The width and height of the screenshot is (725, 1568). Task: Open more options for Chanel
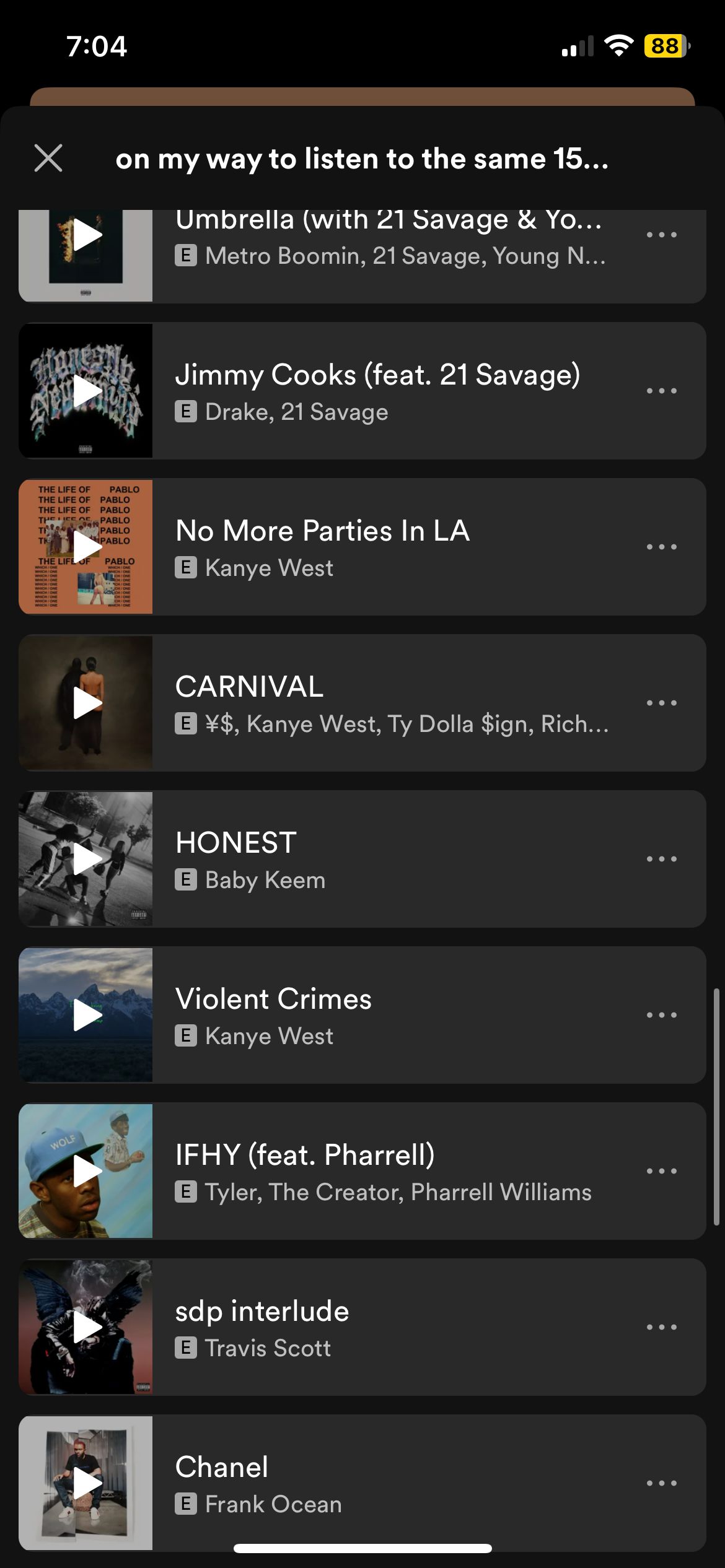661,1483
